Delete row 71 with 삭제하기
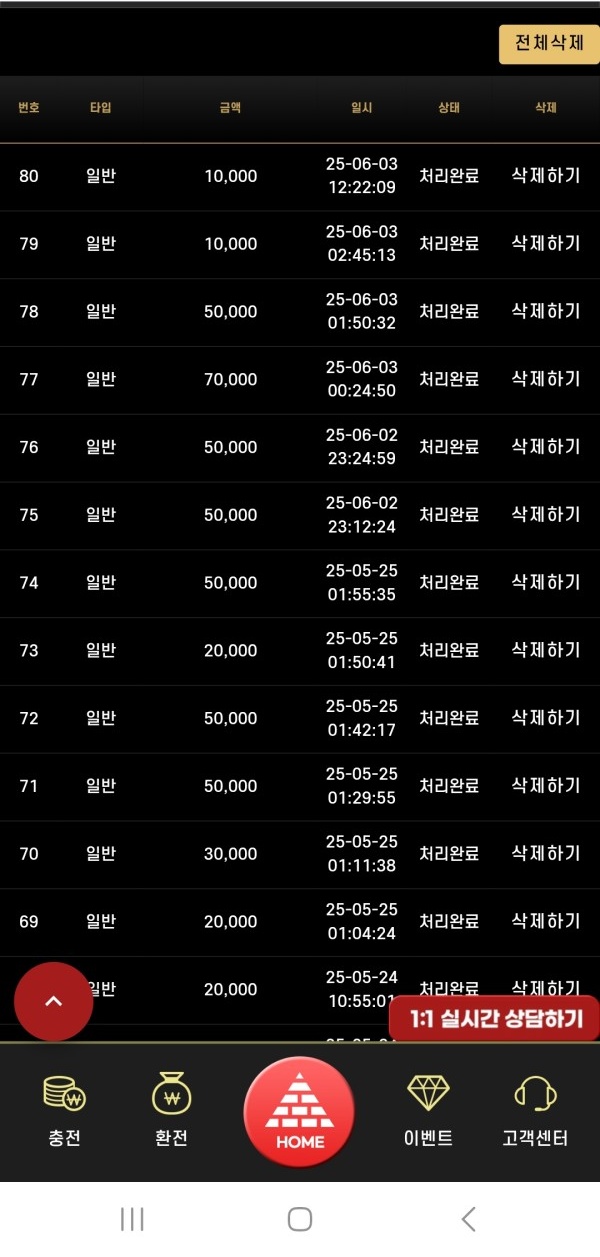Image resolution: width=600 pixels, height=1257 pixels. 546,786
